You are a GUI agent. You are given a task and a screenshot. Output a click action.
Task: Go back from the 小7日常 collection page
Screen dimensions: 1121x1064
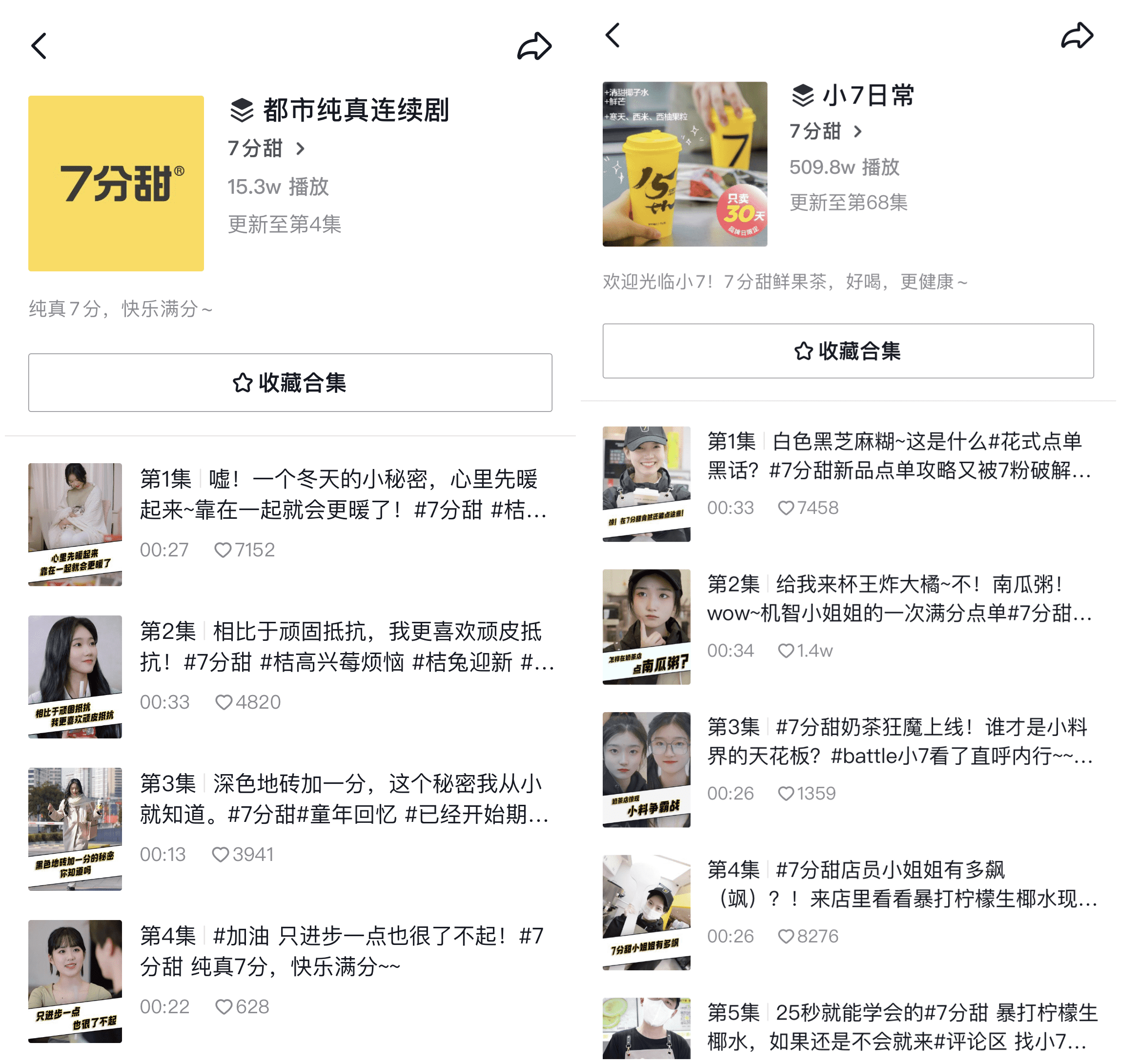pyautogui.click(x=613, y=35)
